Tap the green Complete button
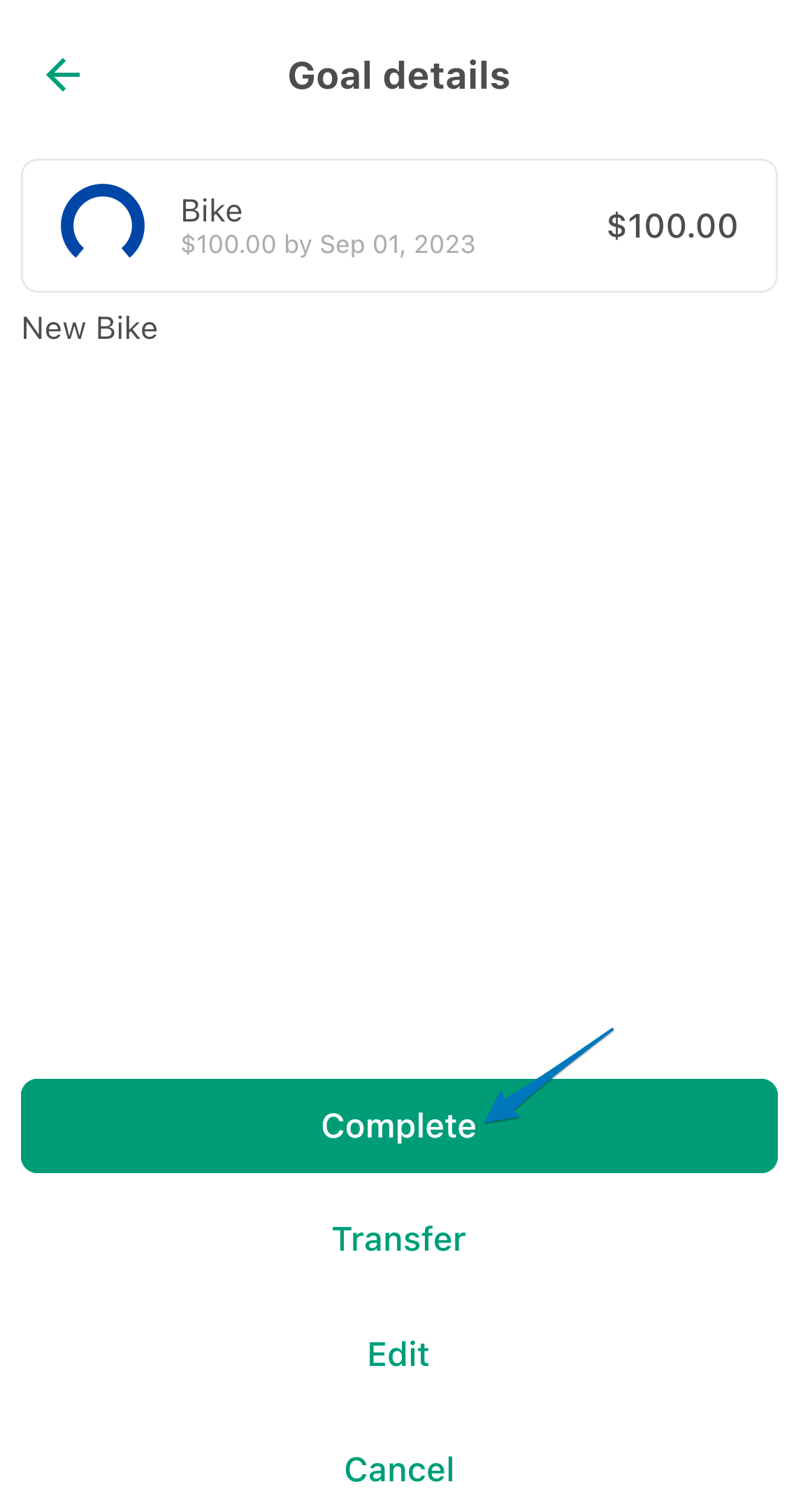Image resolution: width=803 pixels, height=1512 pixels. 399,1126
